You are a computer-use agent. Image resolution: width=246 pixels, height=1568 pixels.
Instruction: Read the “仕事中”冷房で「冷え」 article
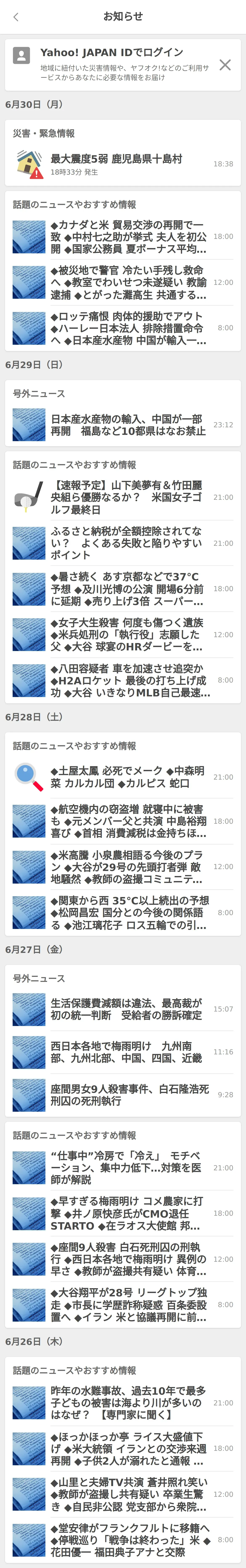point(128,1167)
